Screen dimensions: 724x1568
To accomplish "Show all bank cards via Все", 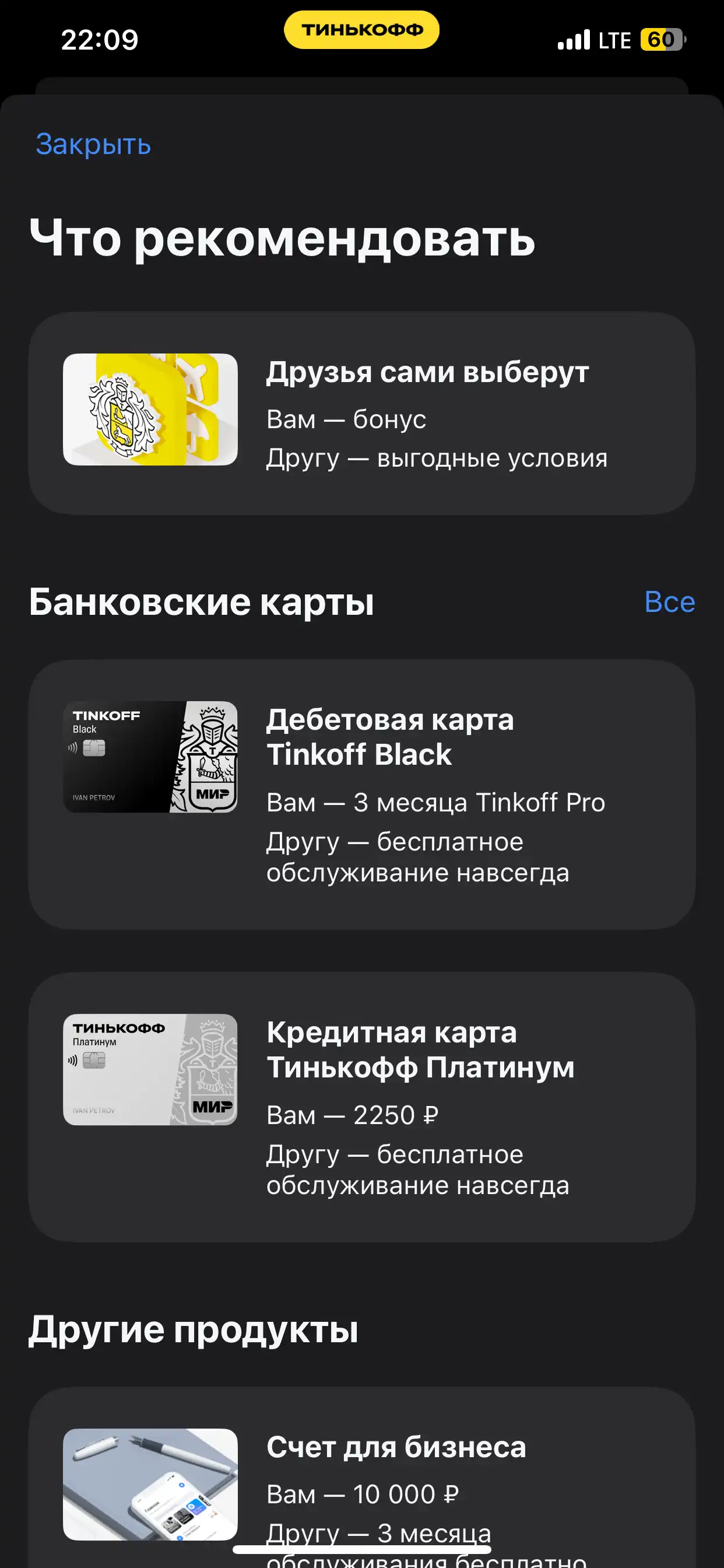I will point(669,602).
